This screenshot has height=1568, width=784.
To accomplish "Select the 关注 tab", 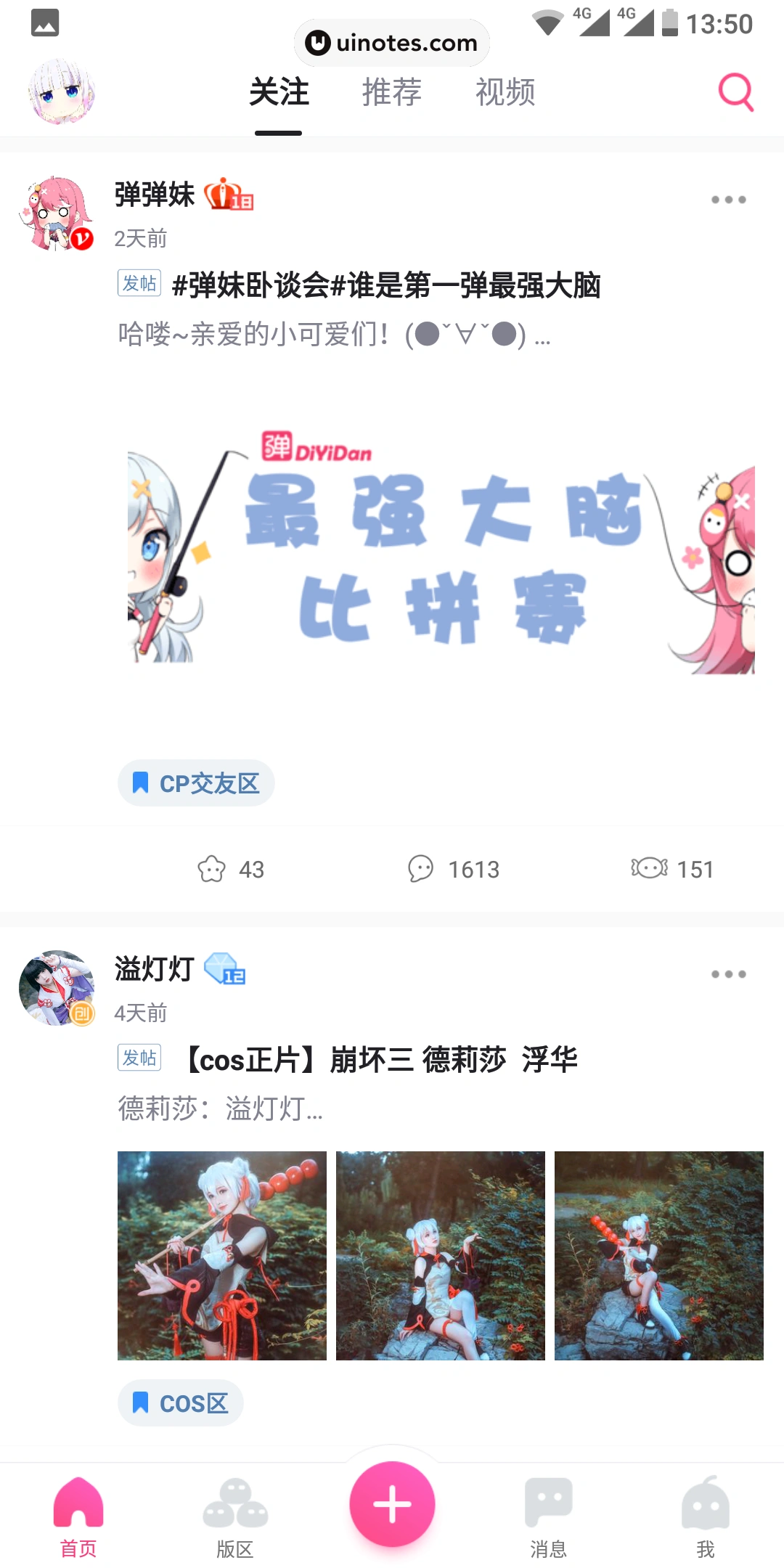I will tap(279, 93).
